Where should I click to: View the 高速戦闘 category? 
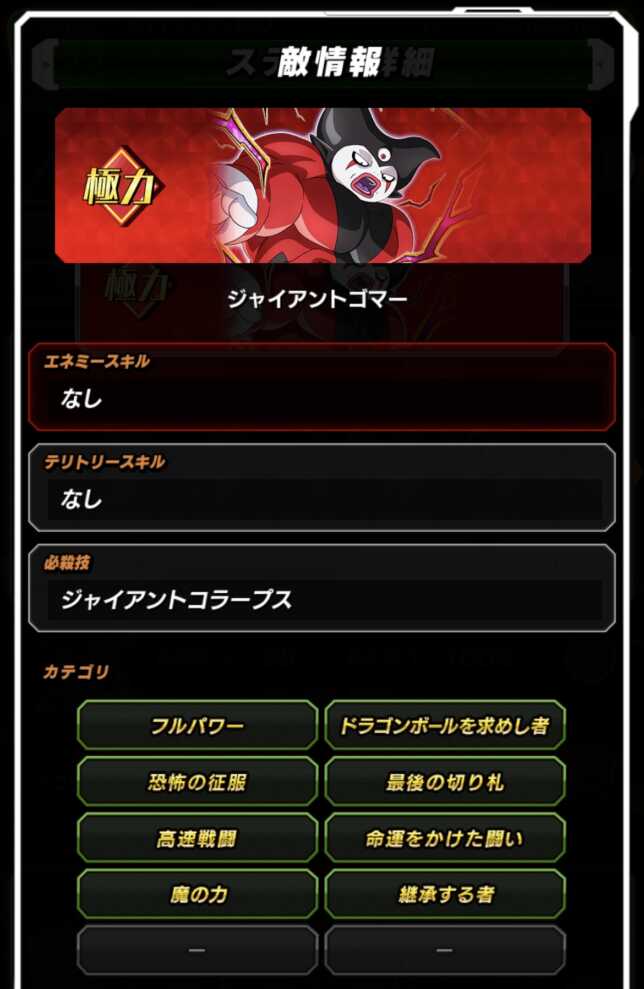pos(197,838)
